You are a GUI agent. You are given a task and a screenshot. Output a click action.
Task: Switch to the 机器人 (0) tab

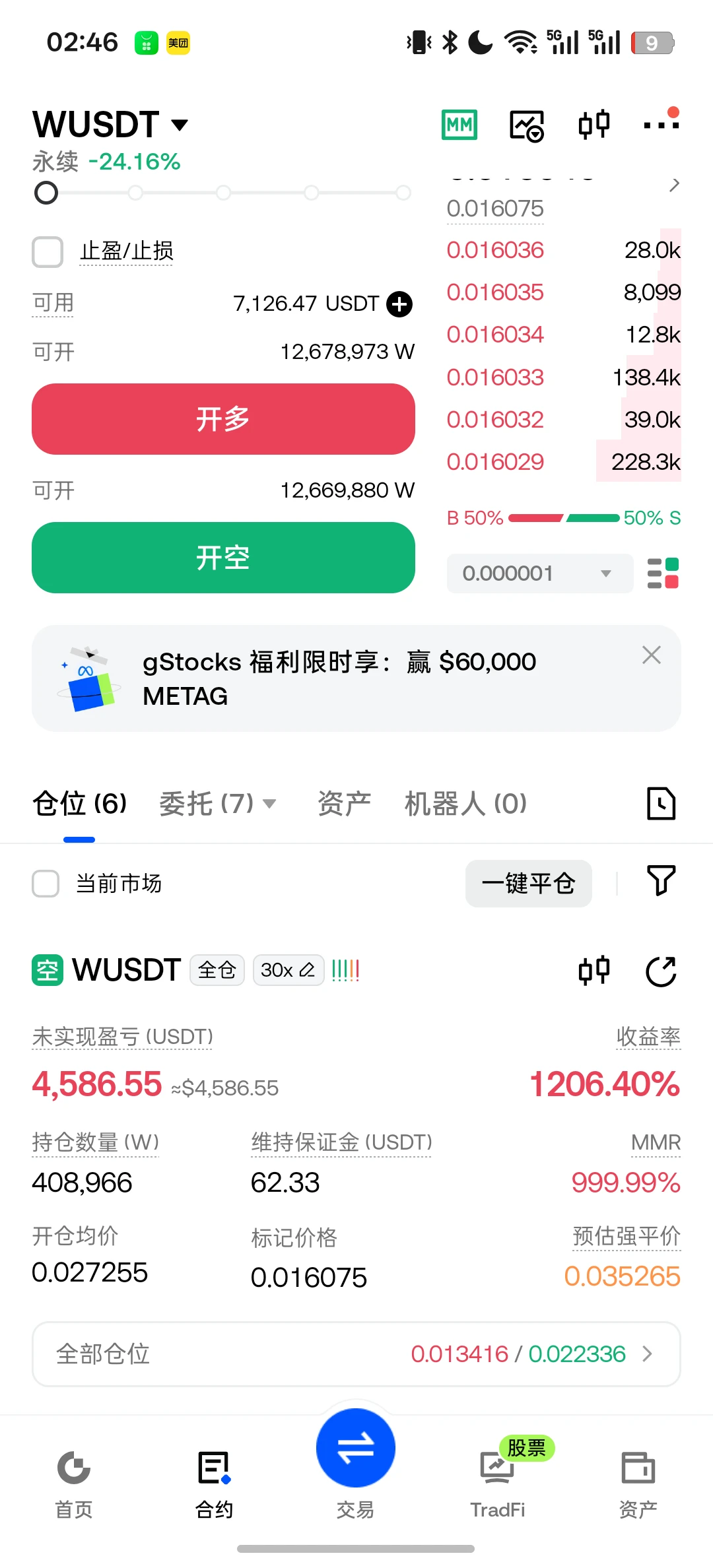tap(465, 804)
